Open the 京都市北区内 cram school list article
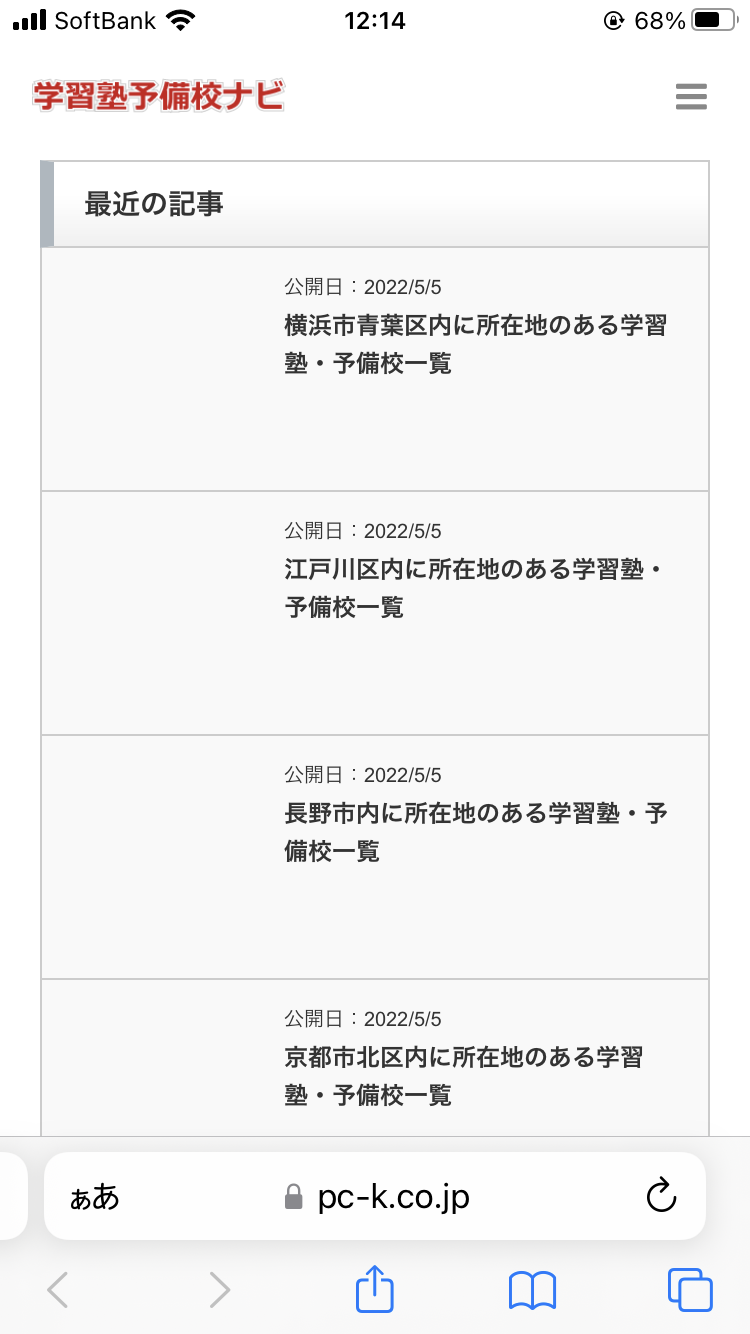The height and width of the screenshot is (1334, 750). point(464,1076)
